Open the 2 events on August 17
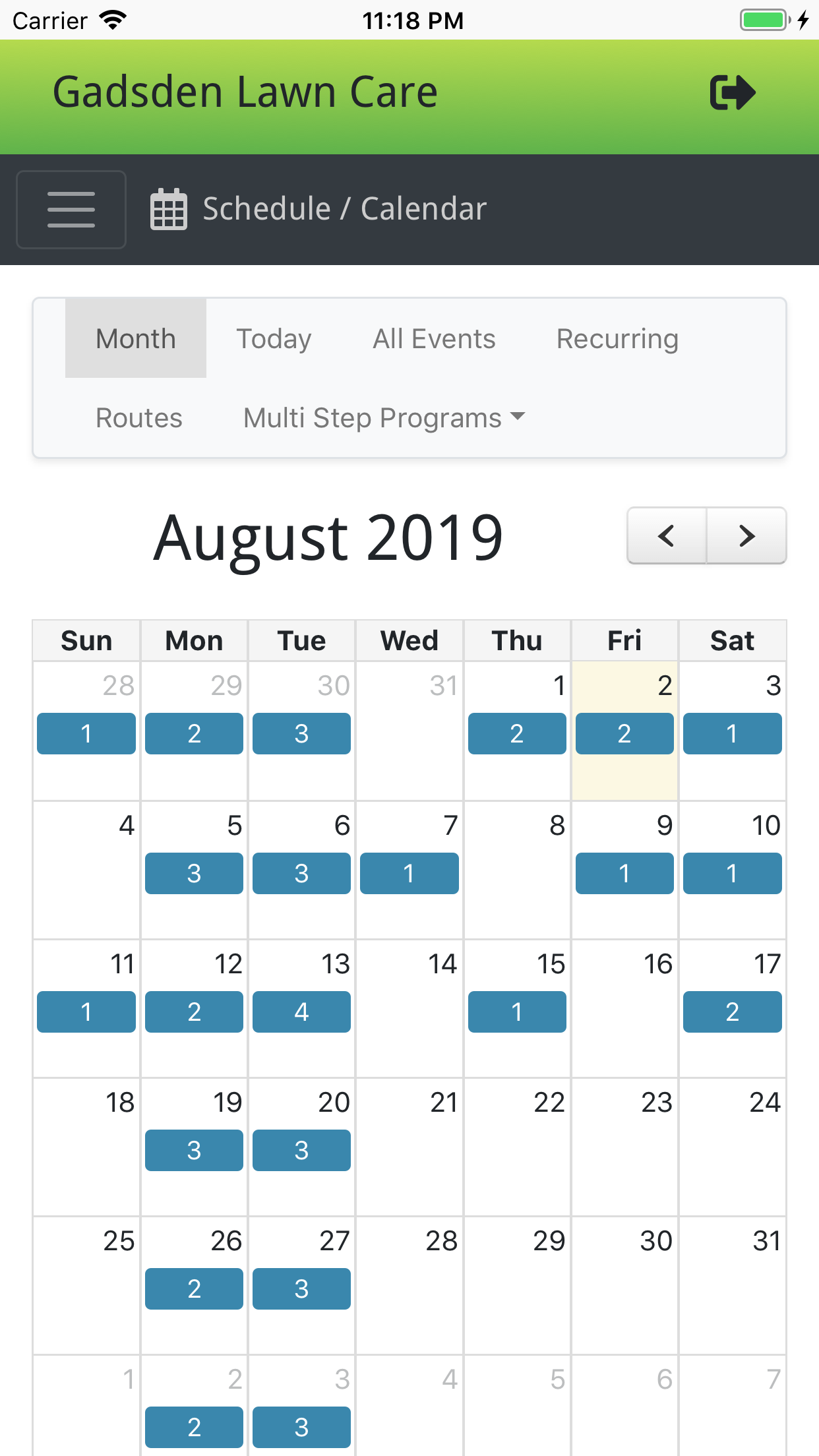Screen dimensions: 819x1456 tap(732, 1012)
